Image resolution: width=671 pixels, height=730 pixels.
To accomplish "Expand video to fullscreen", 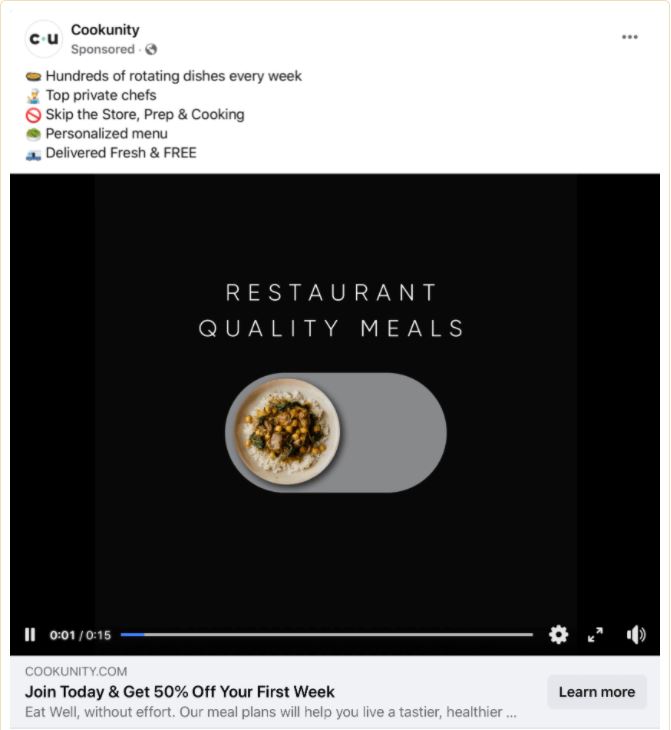I will pos(596,635).
